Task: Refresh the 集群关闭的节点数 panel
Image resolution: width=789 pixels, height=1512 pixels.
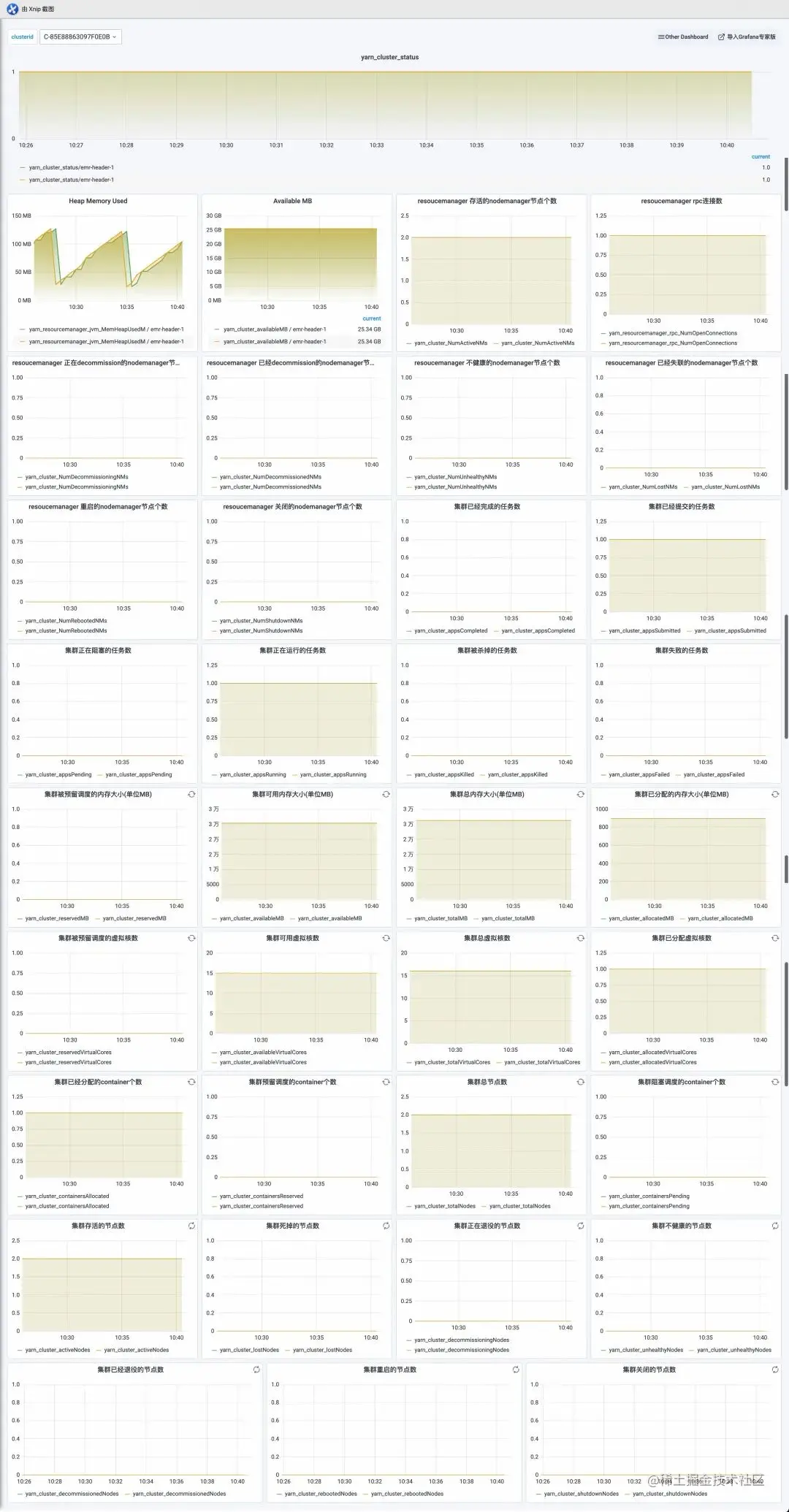Action: 775,1370
